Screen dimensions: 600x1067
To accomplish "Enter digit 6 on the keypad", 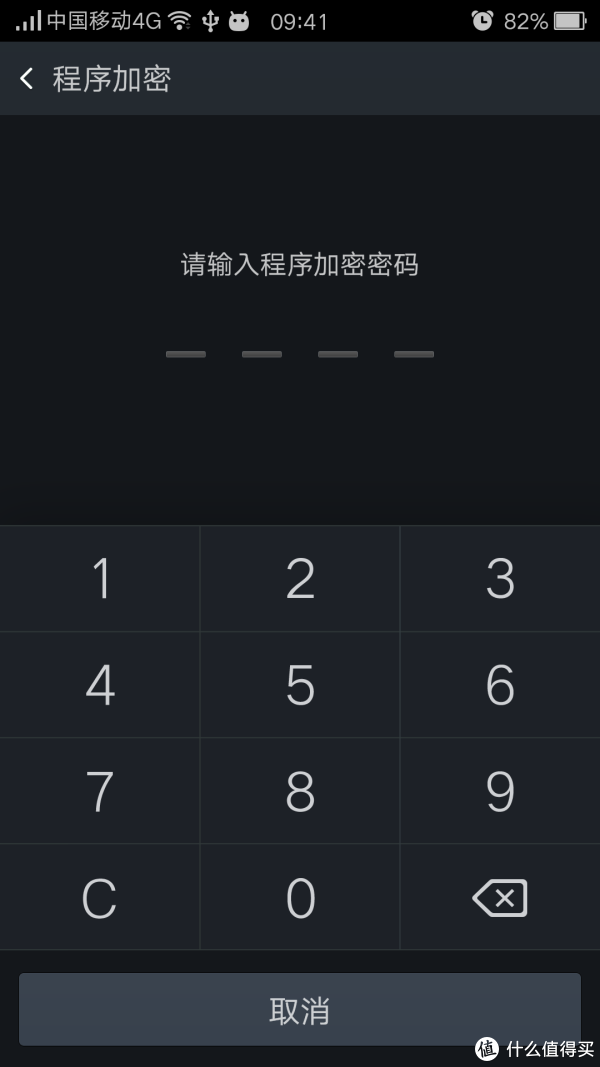I will point(500,685).
